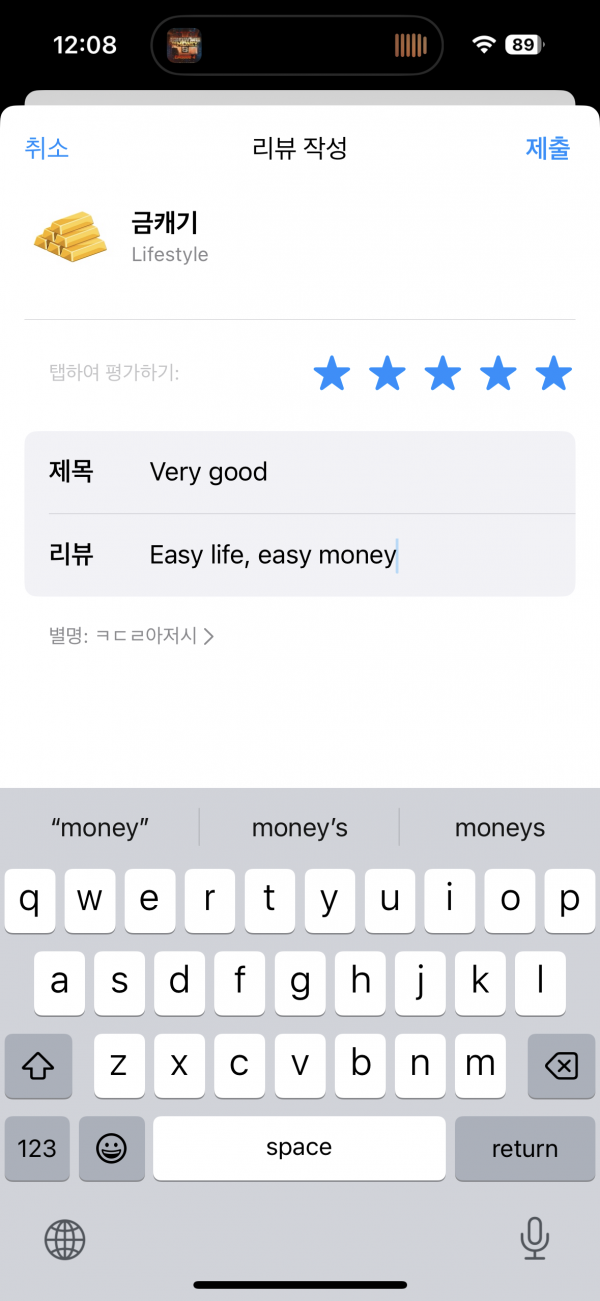Edit the 제목 field containing Very good
Image resolution: width=600 pixels, height=1301 pixels.
coord(300,472)
